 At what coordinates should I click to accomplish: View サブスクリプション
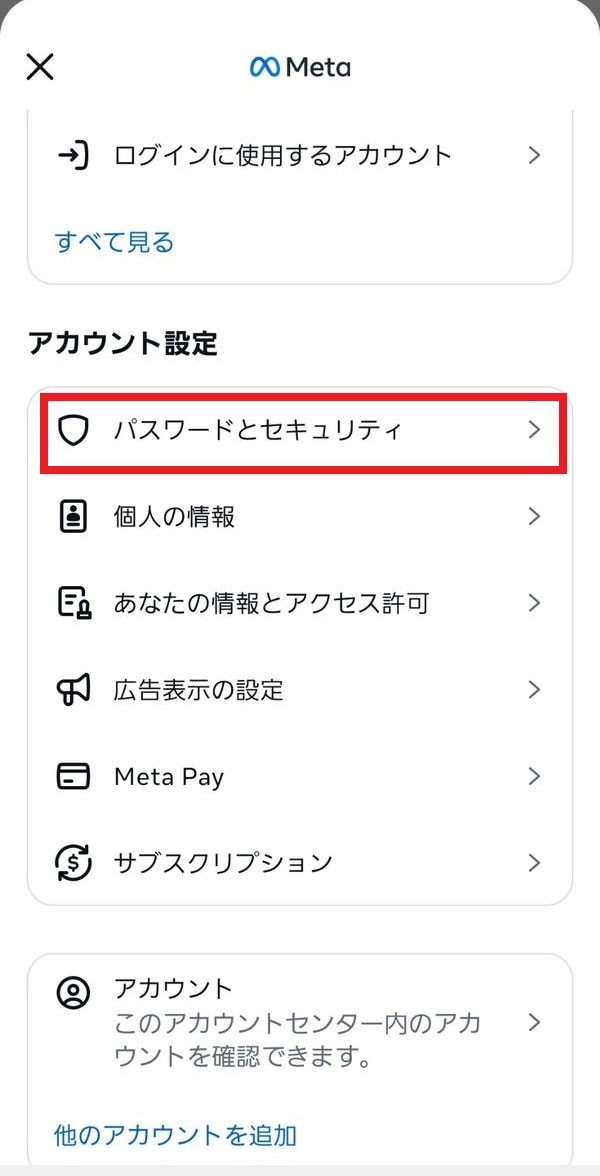click(x=299, y=862)
